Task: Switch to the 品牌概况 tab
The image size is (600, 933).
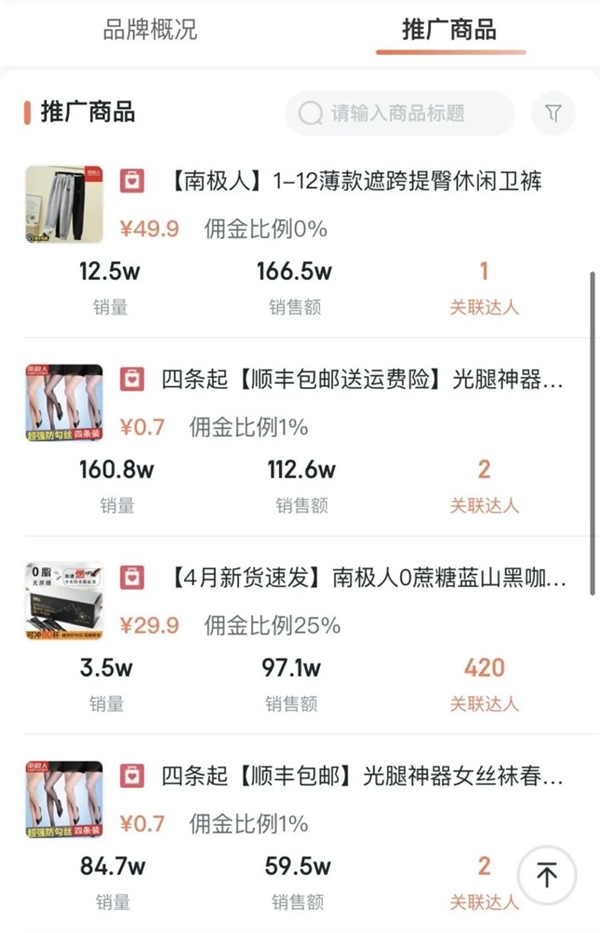Action: [150, 29]
